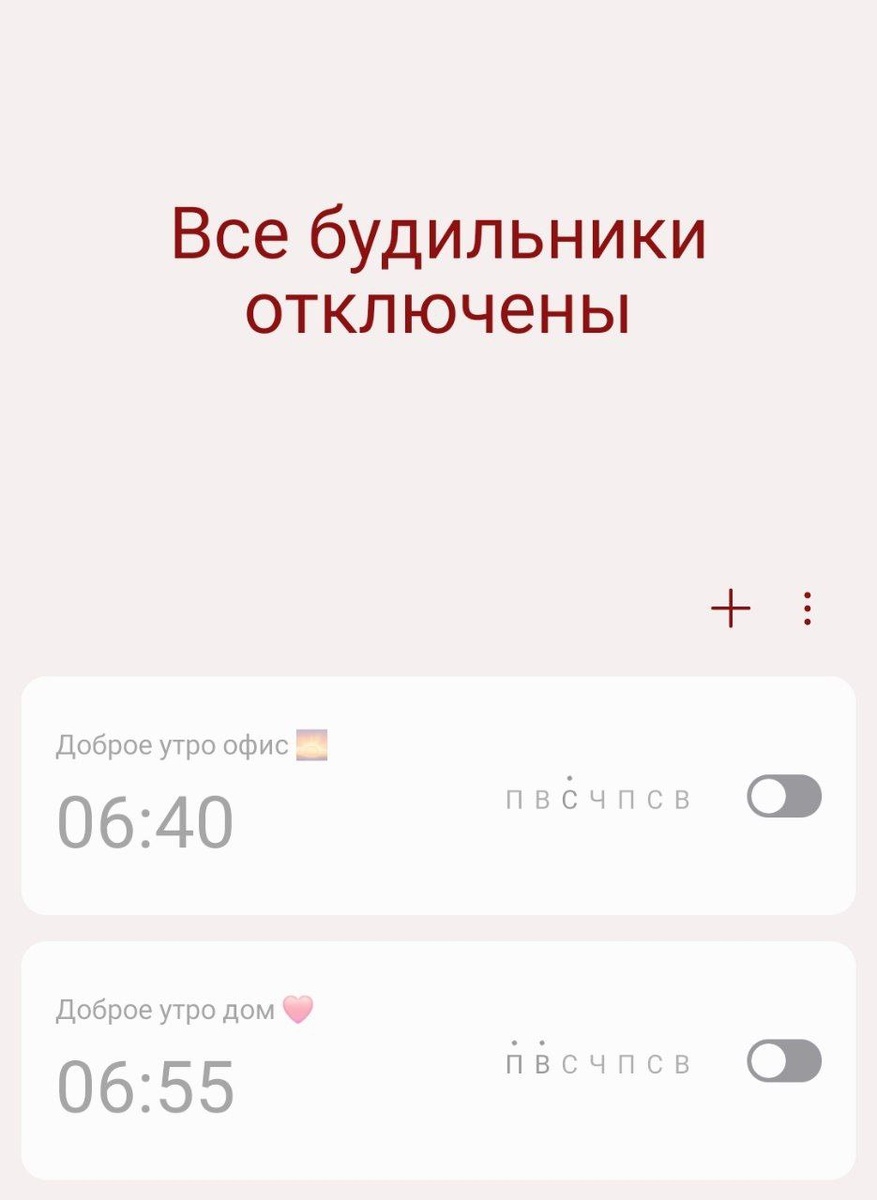Screen dimensions: 877x1200
Task: Open the Доброе утро дом alarm card
Action: point(300,1060)
